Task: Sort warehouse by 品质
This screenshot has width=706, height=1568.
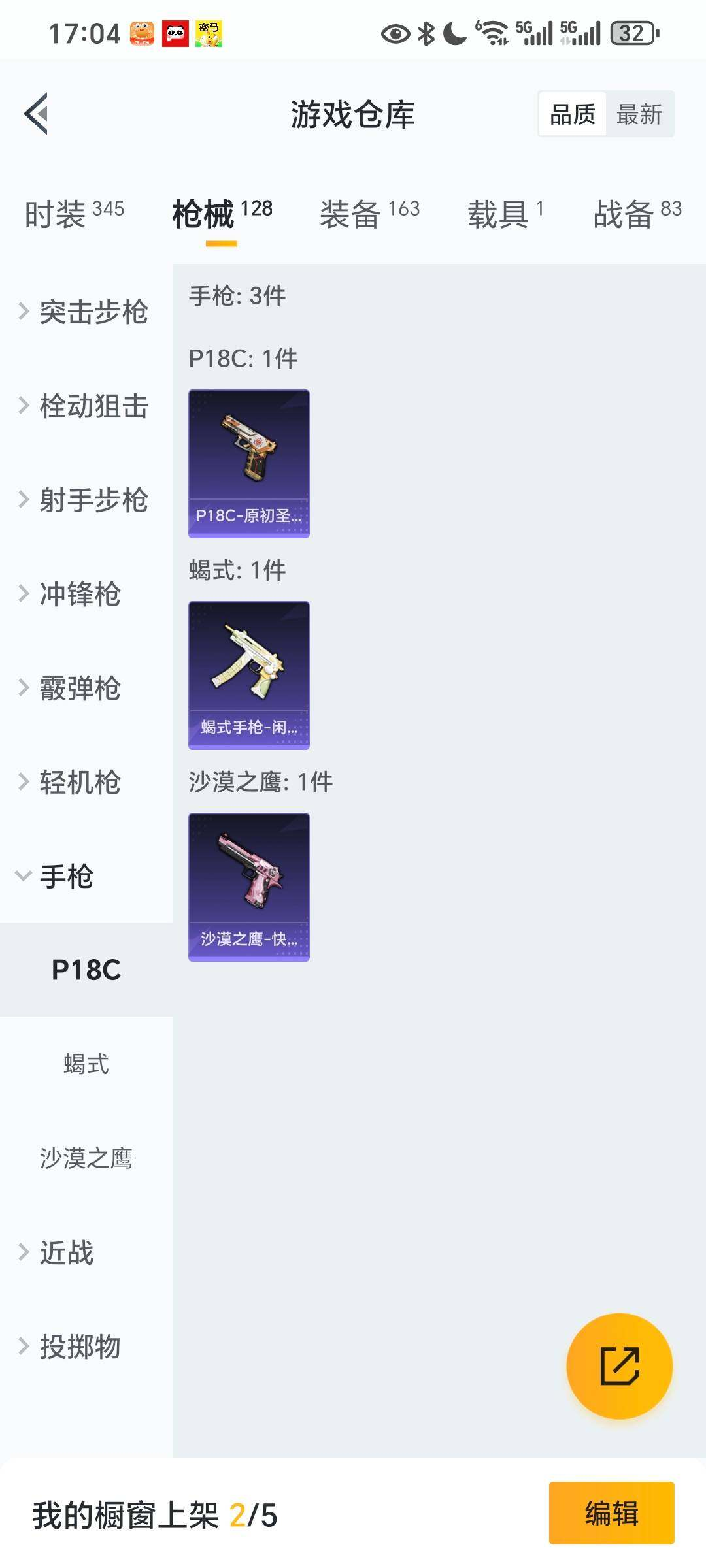Action: tap(573, 114)
